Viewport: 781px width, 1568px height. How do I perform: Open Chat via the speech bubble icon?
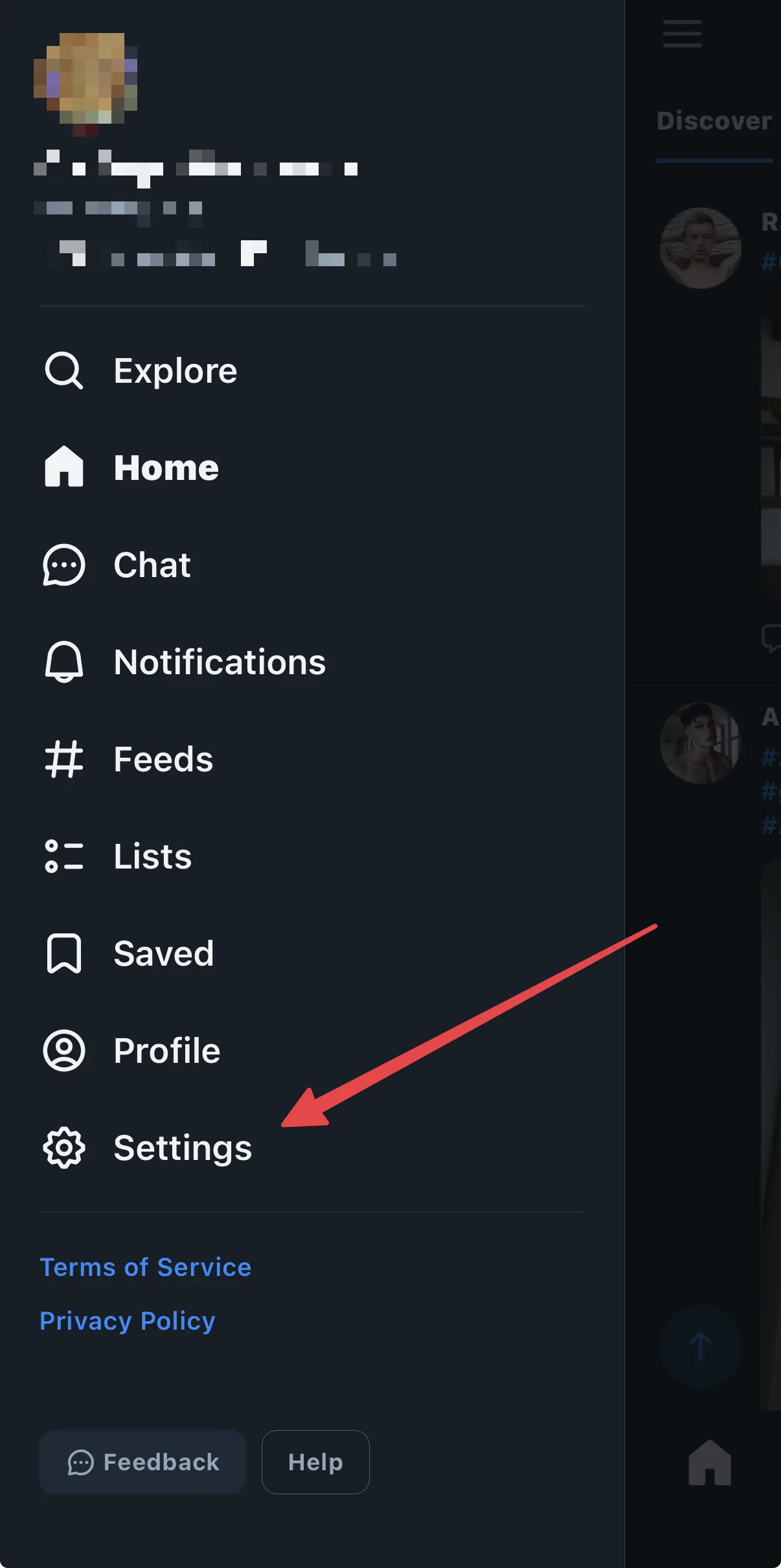tap(63, 565)
